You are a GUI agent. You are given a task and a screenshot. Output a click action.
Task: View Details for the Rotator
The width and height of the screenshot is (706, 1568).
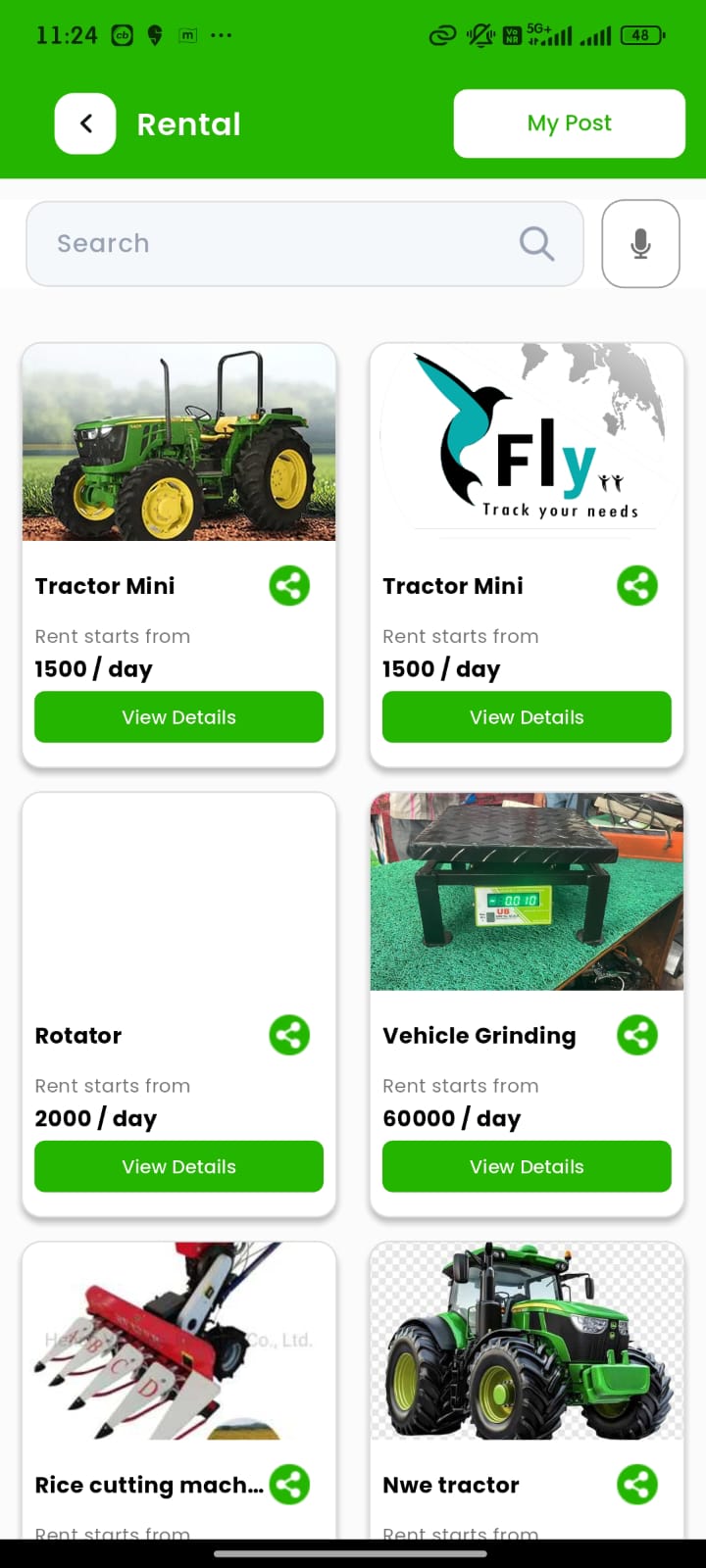pyautogui.click(x=178, y=1166)
